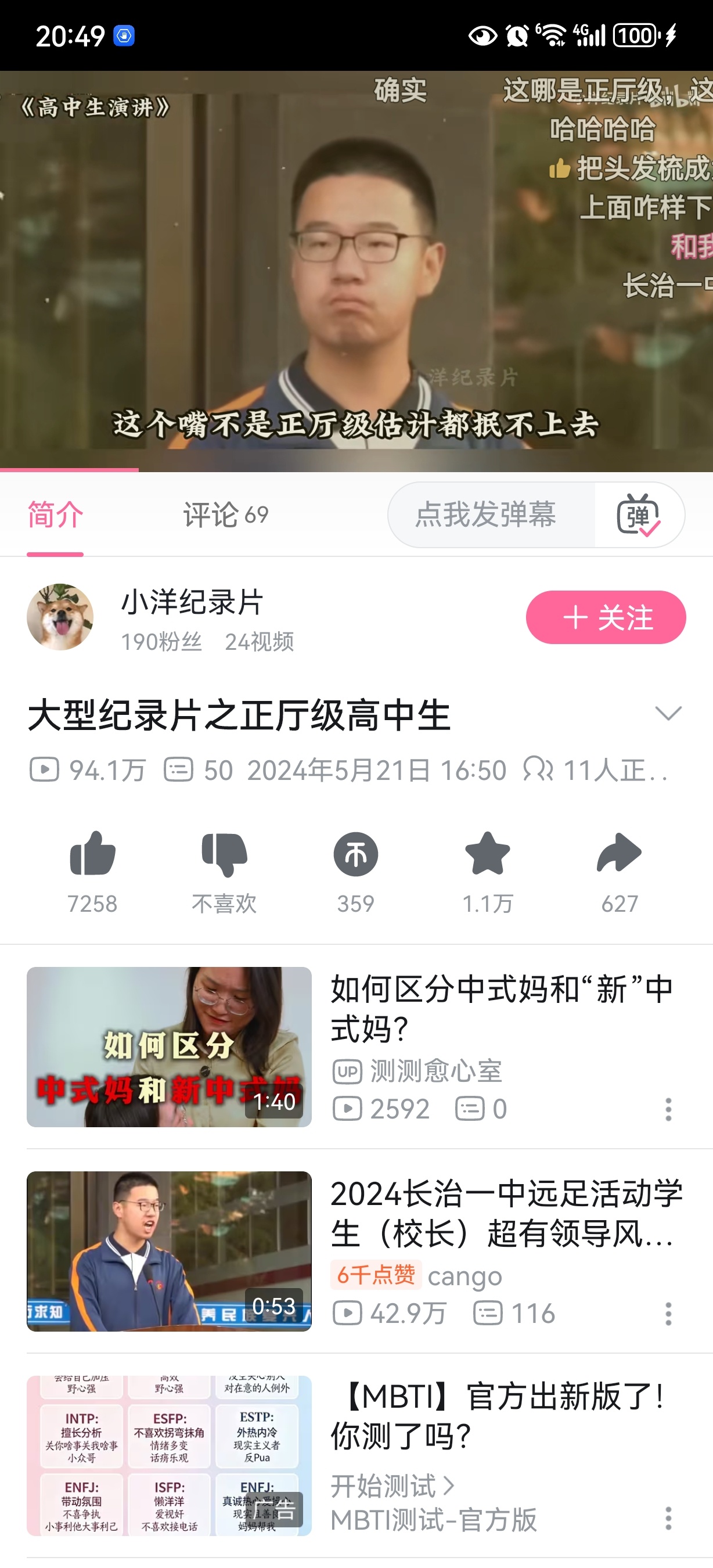Select the 简介 tab

tap(55, 515)
